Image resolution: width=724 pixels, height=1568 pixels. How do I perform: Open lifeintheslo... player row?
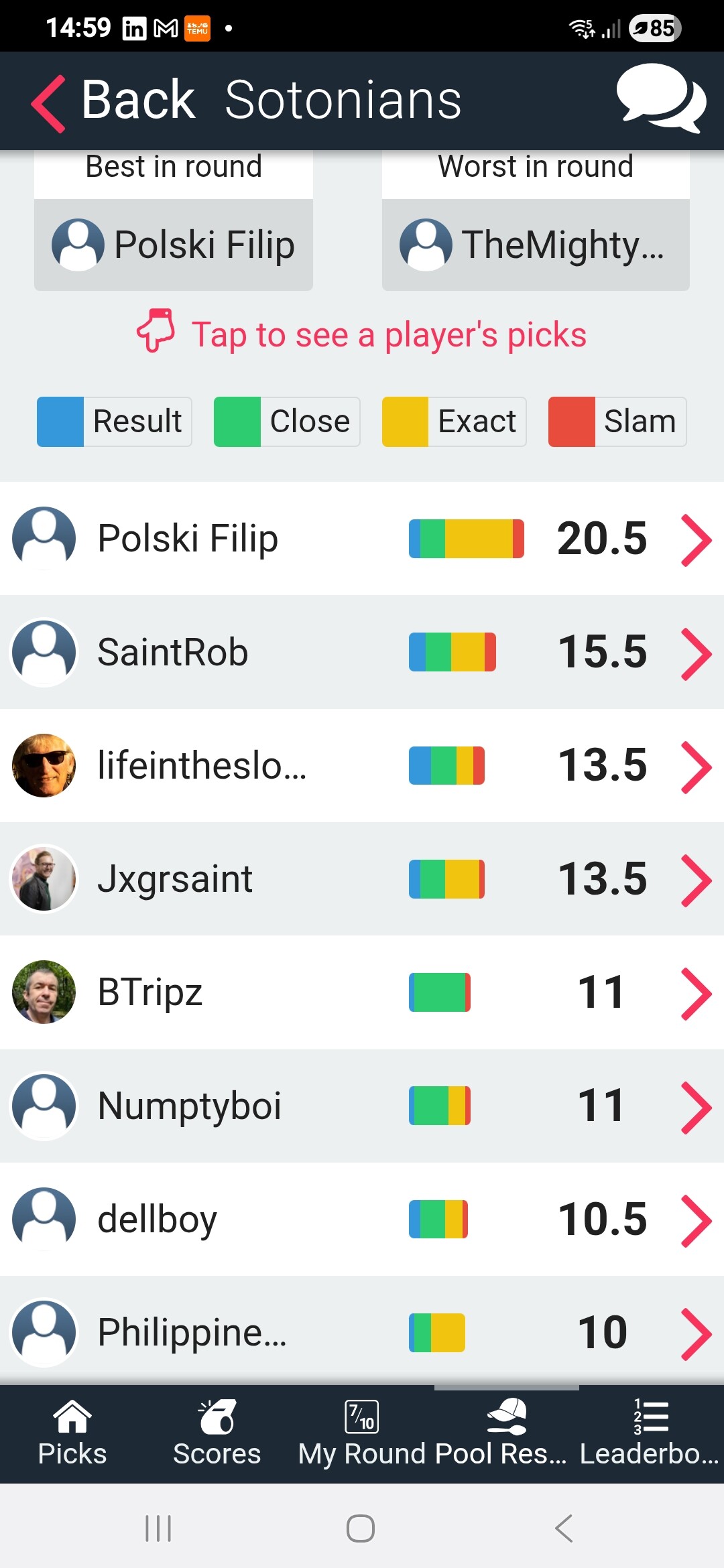pos(362,765)
